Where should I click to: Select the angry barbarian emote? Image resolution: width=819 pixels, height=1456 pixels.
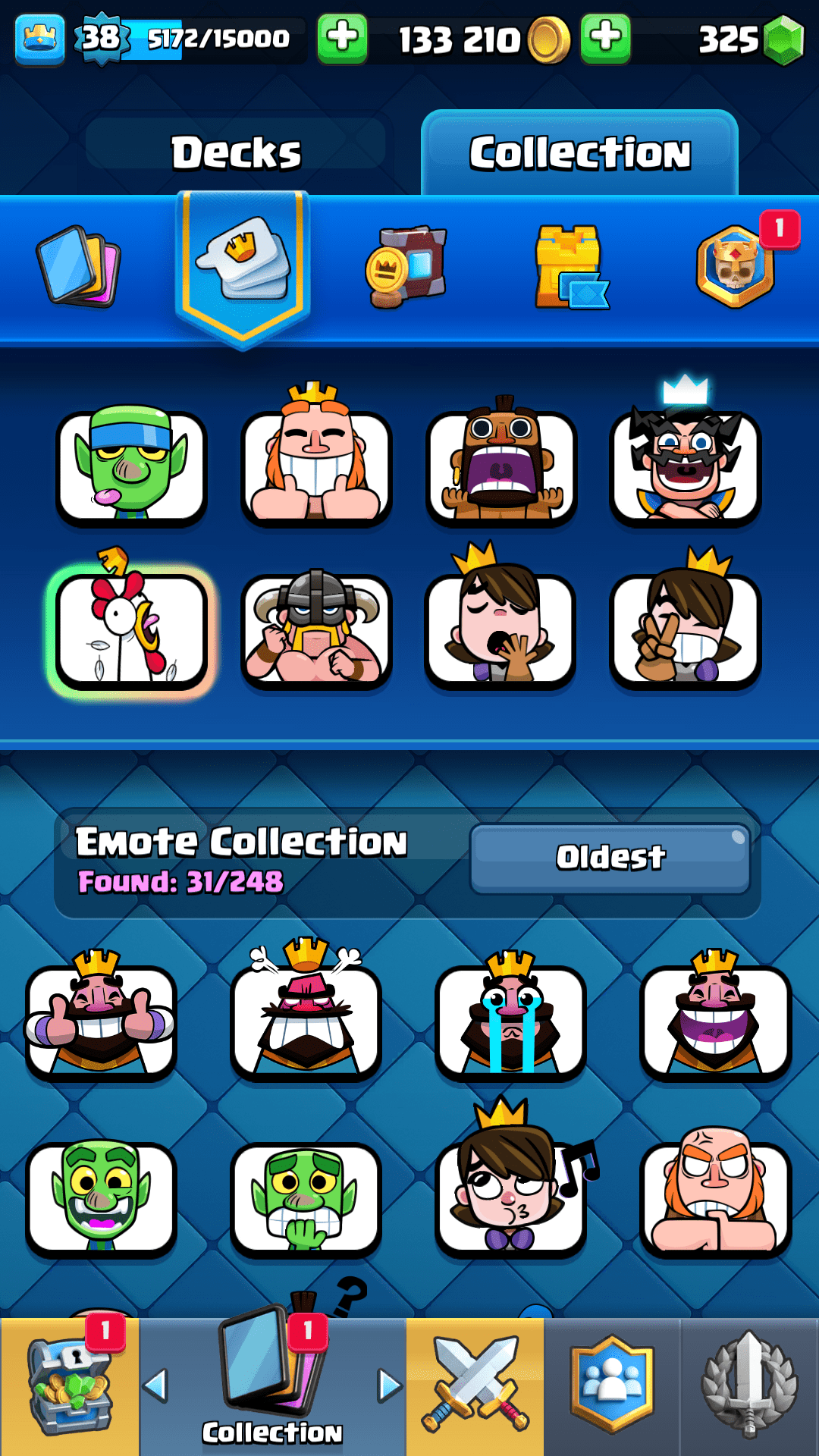(x=715, y=1197)
